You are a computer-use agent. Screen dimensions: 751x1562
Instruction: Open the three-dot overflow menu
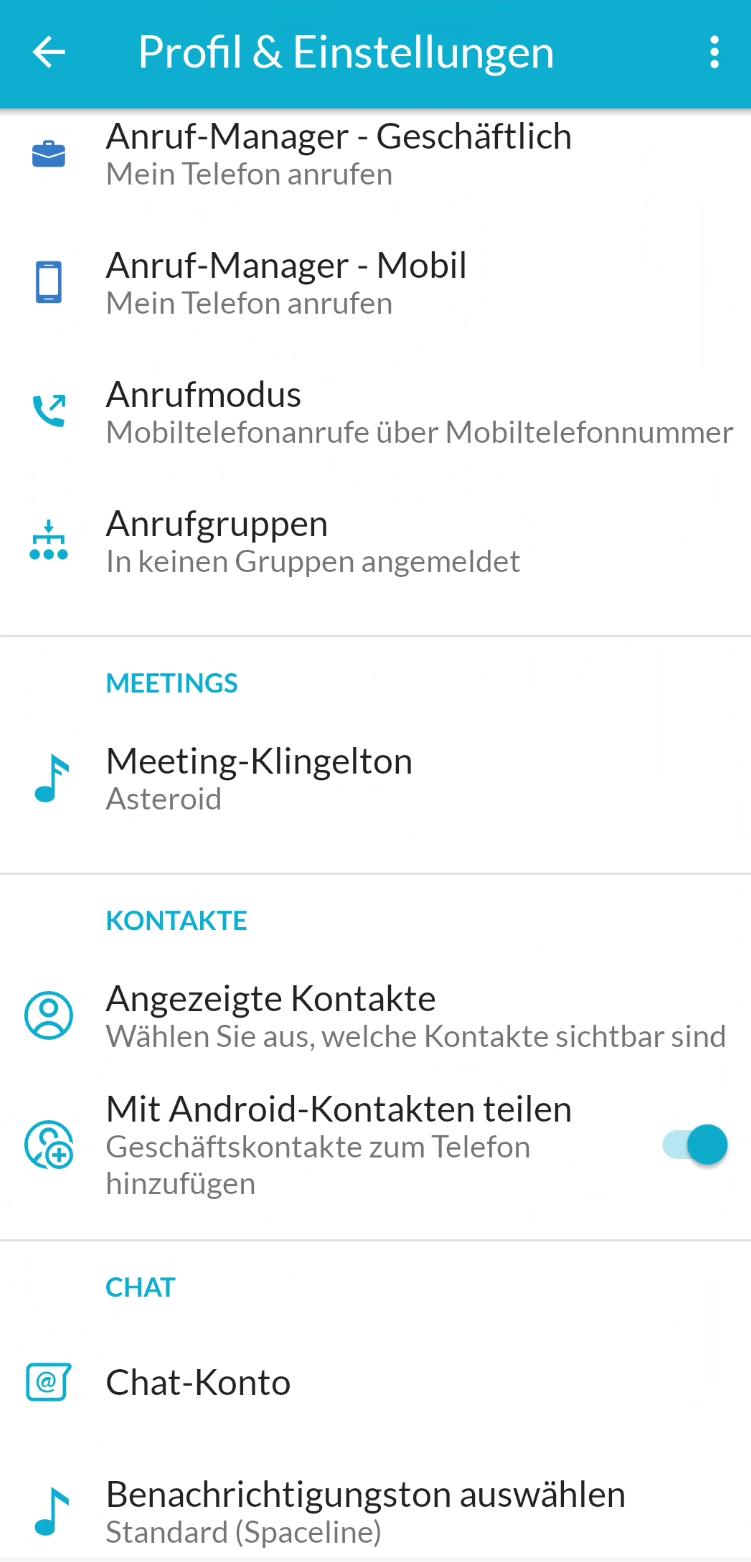tap(713, 53)
